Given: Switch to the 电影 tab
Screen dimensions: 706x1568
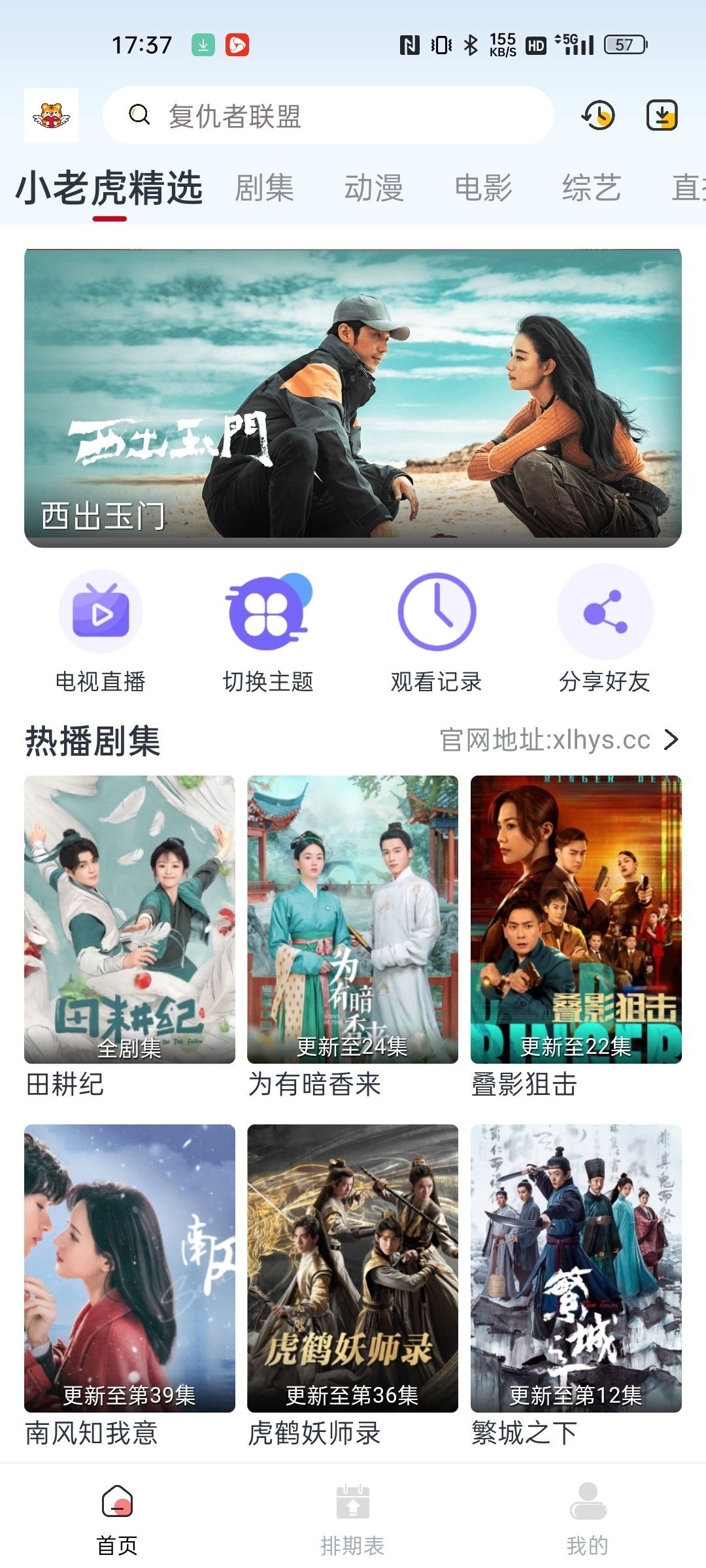Looking at the screenshot, I should click(x=483, y=189).
